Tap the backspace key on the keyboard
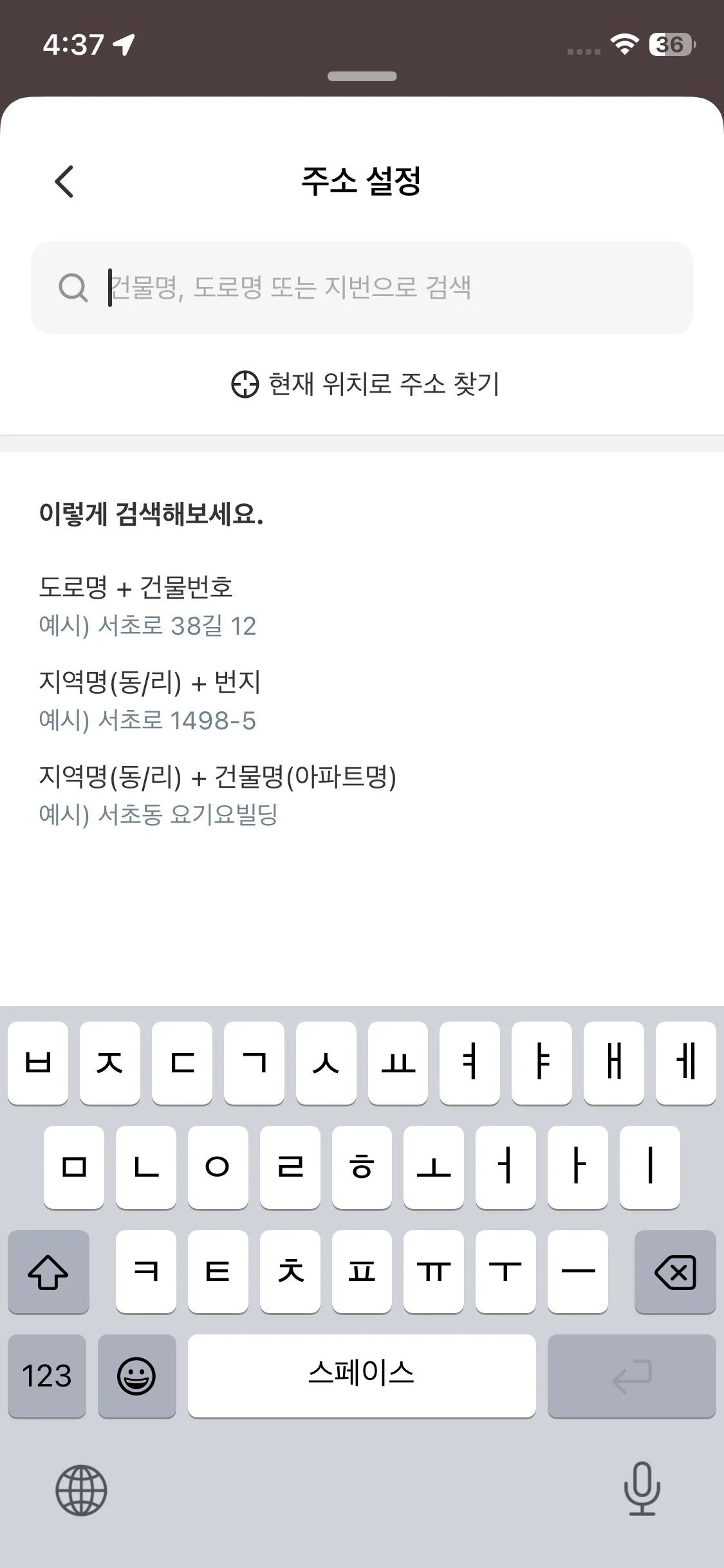The image size is (724, 1568). (x=674, y=1272)
